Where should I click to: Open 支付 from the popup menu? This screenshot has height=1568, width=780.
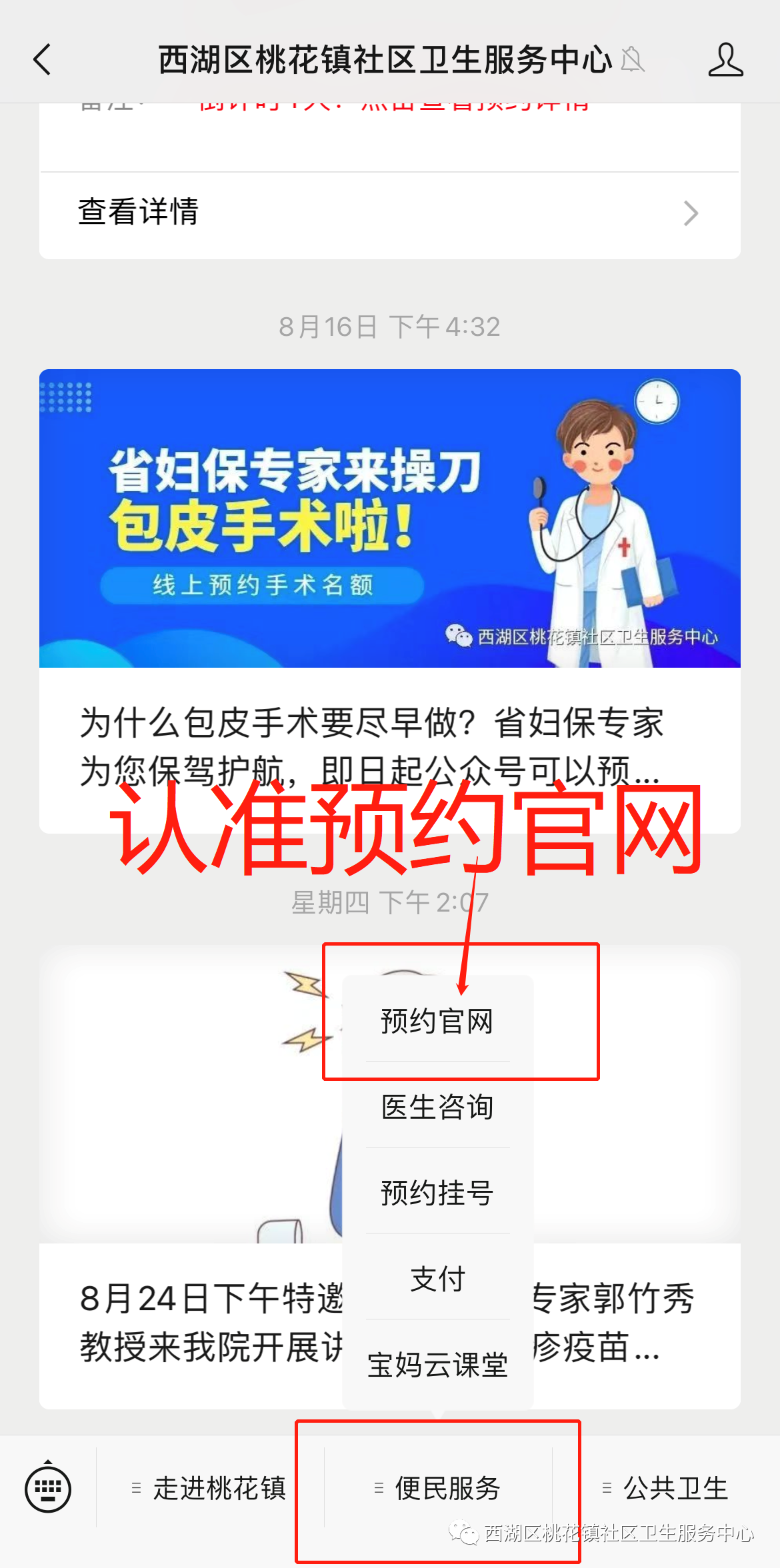[x=437, y=1279]
